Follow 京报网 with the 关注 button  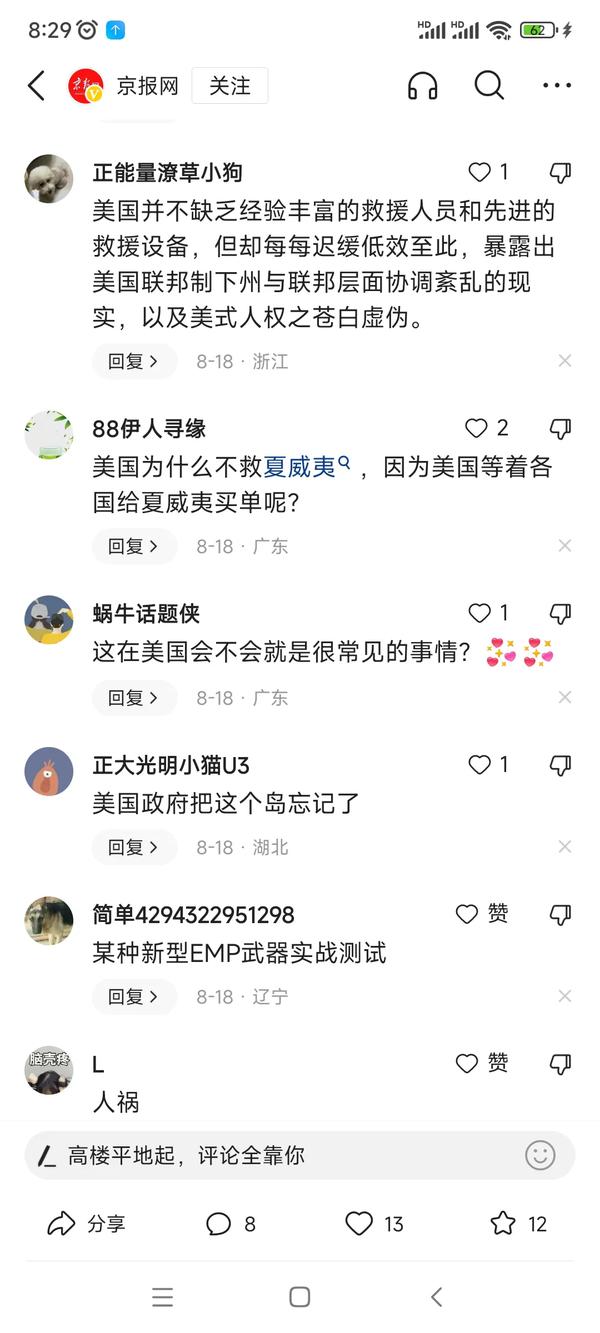(x=229, y=86)
